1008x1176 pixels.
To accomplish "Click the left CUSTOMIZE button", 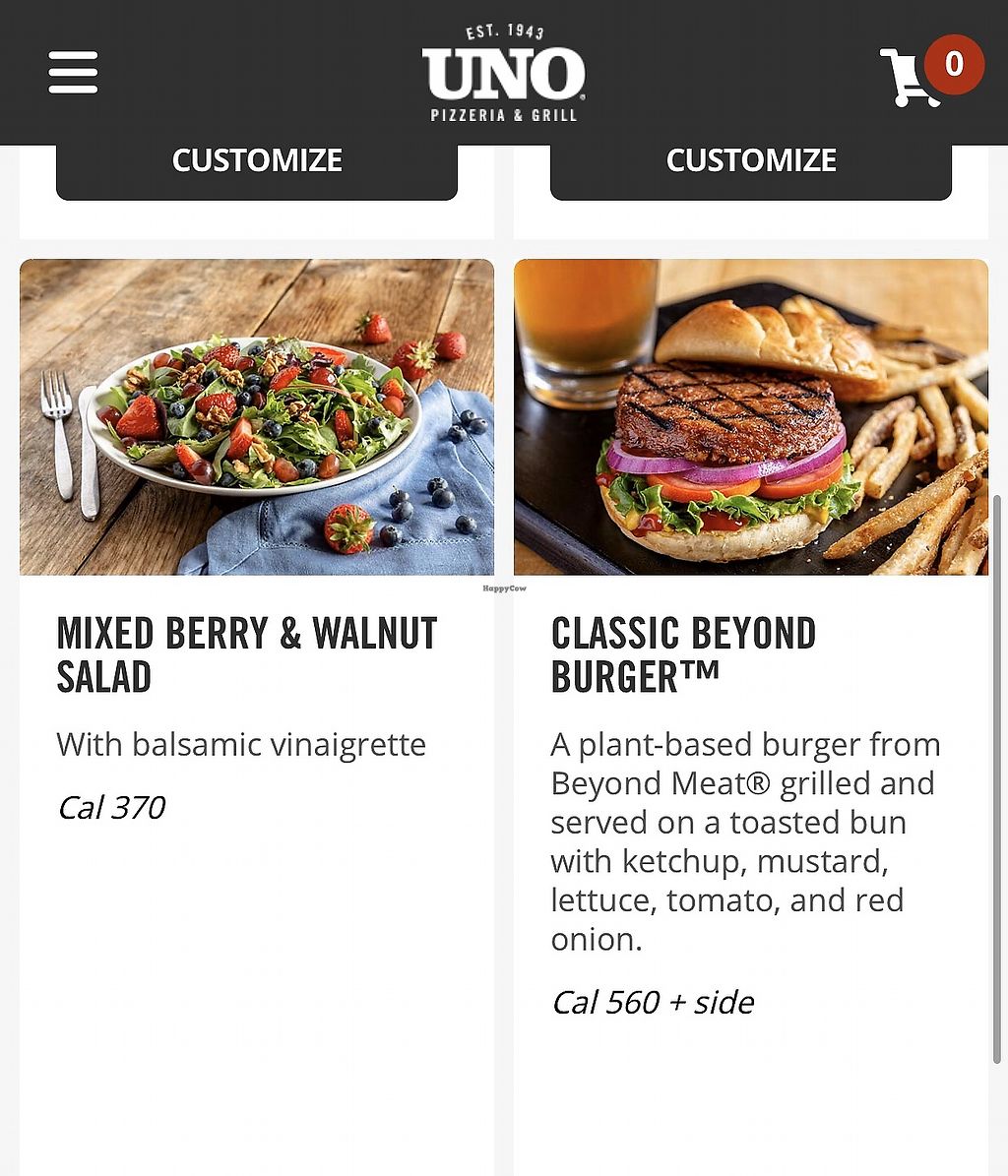I will pos(256,160).
